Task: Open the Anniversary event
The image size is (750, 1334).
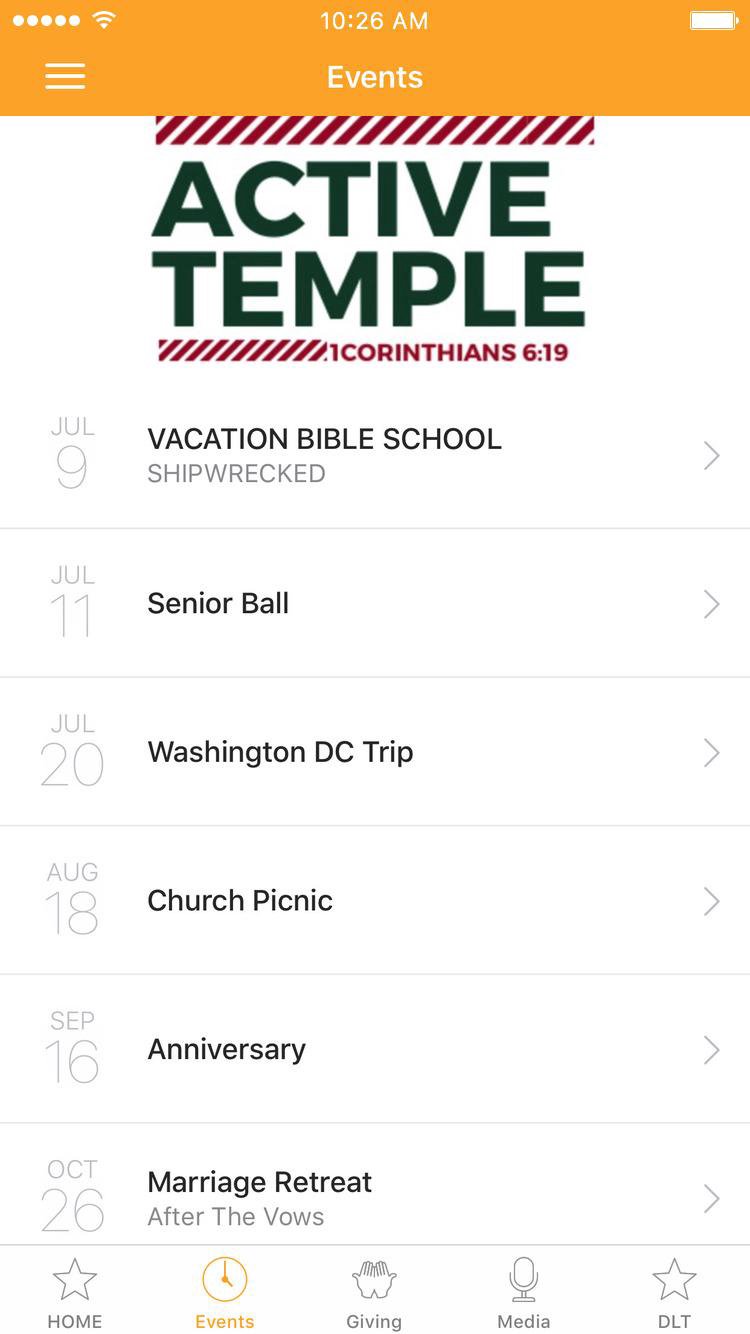Action: 375,1049
